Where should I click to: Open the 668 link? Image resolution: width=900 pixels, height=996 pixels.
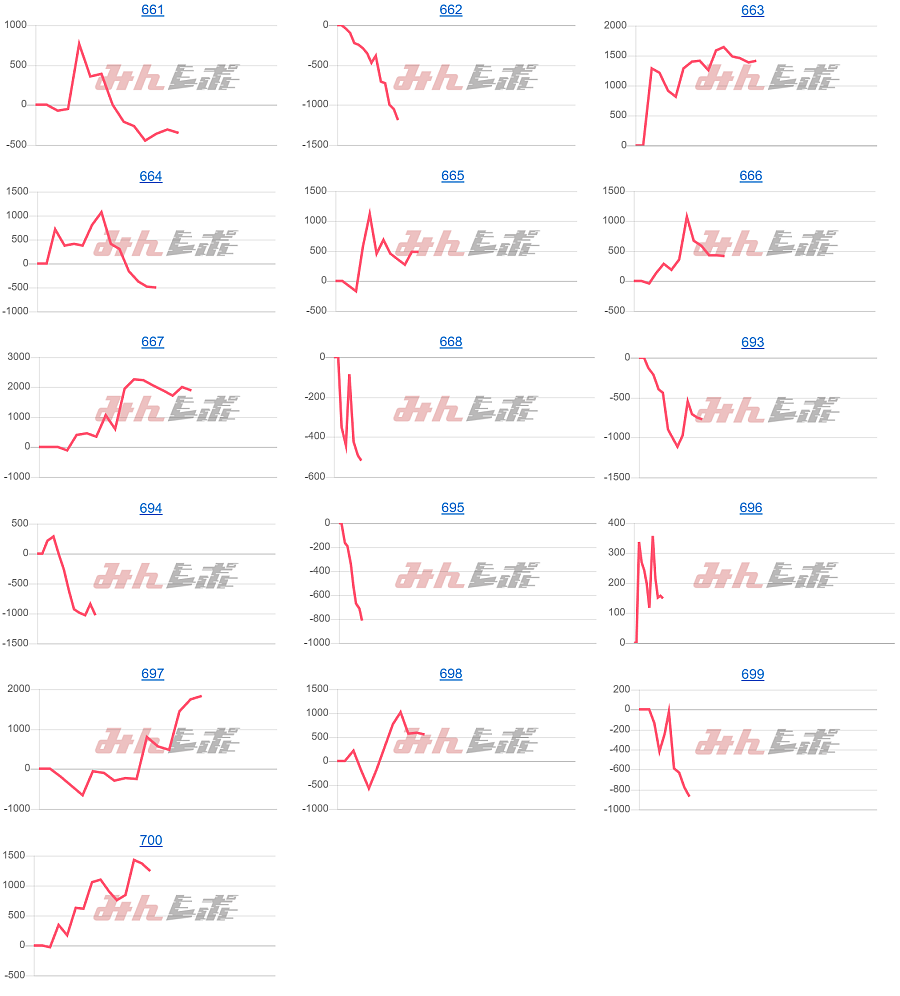coord(451,342)
